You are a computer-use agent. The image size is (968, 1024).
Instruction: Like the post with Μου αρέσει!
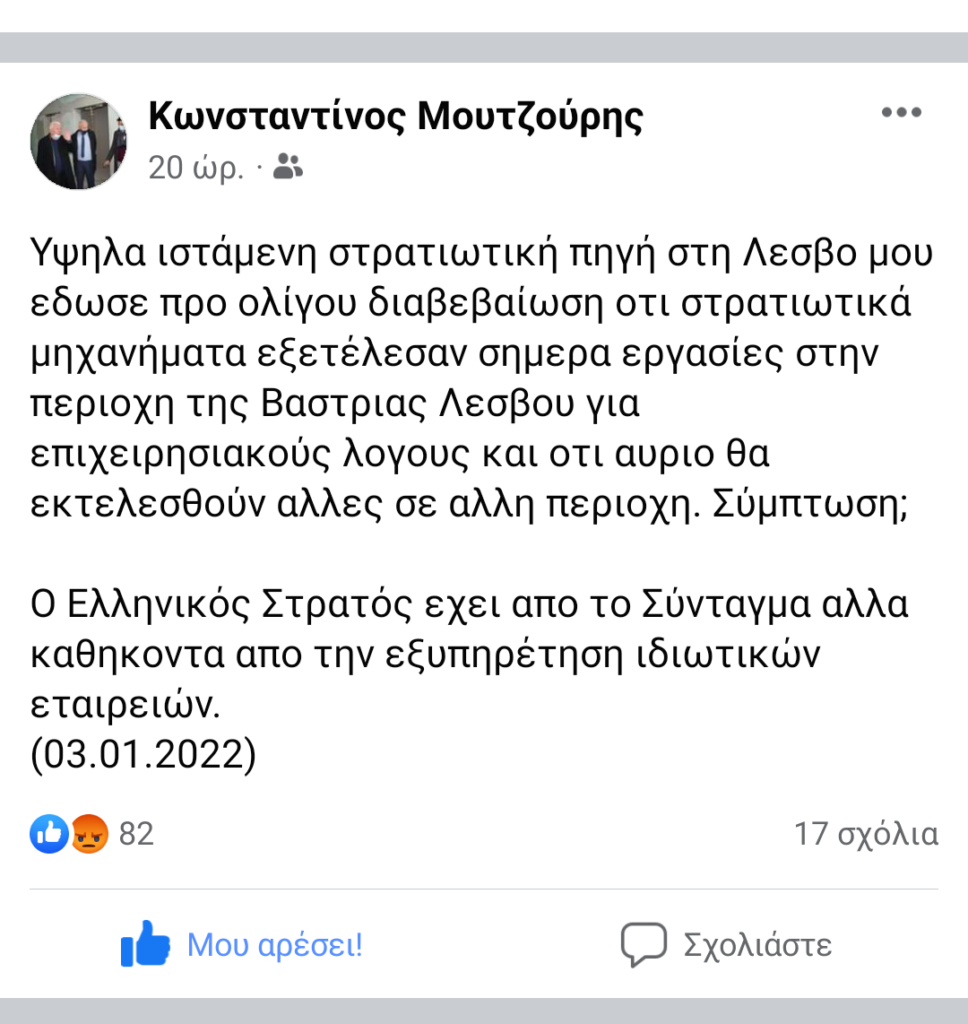point(241,944)
